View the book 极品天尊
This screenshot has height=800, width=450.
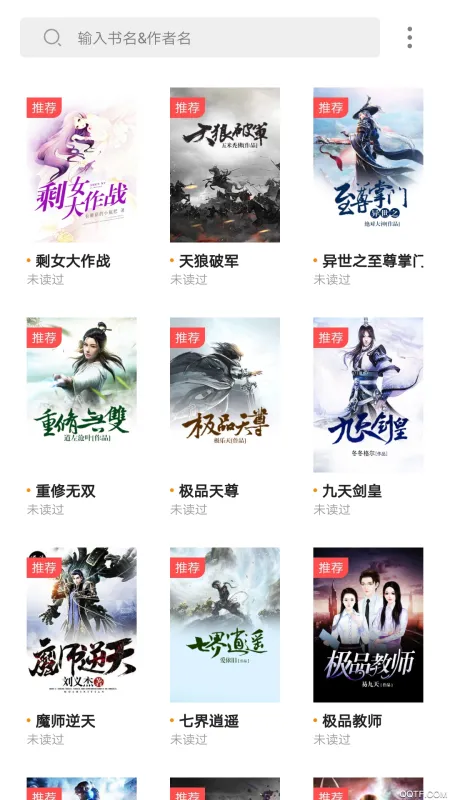pos(225,395)
